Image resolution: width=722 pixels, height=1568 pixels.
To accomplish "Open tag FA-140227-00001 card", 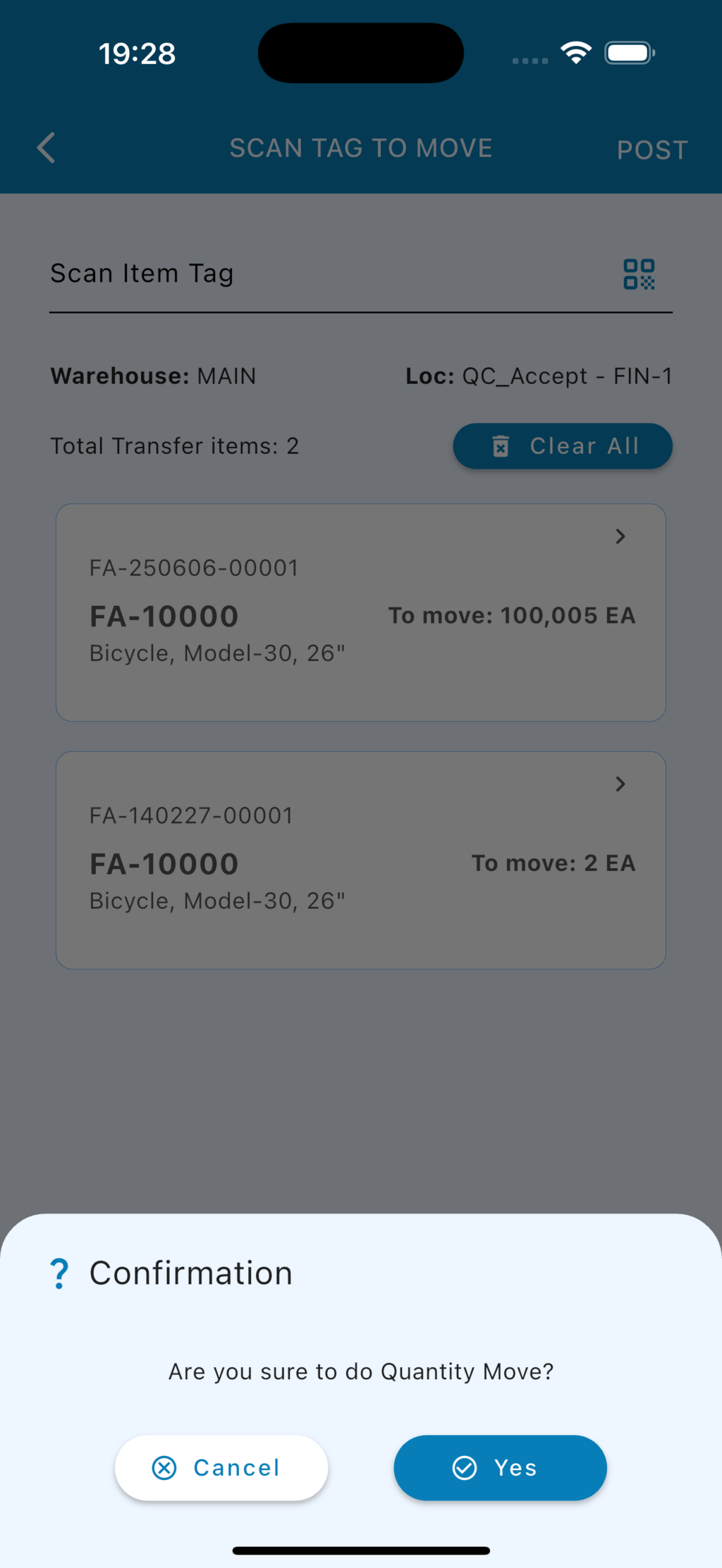I will 360,859.
